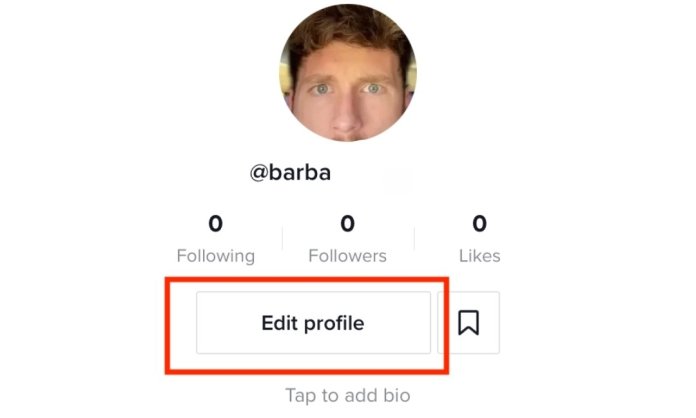The width and height of the screenshot is (696, 418).
Task: Open the Likes count
Action: [479, 240]
